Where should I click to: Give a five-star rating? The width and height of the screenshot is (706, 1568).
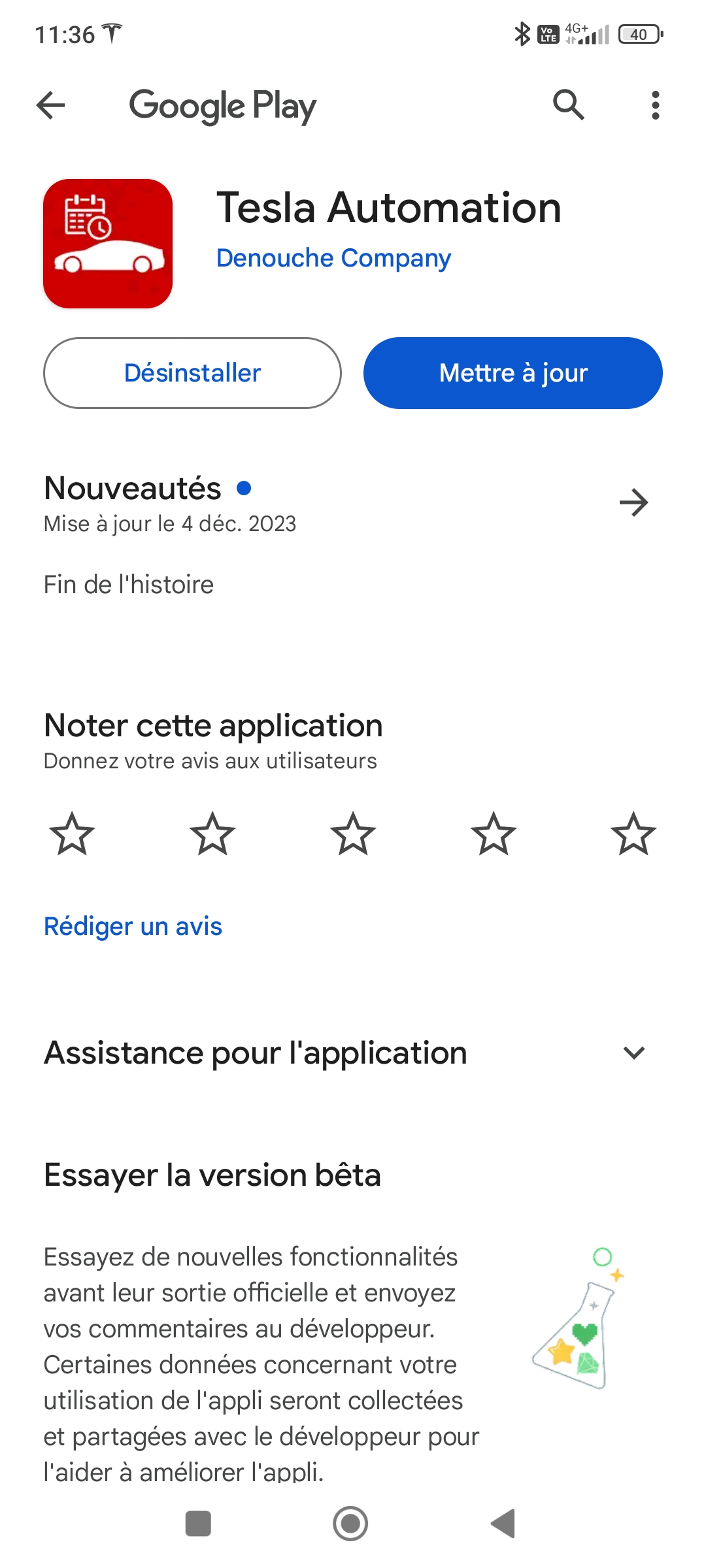coord(633,834)
